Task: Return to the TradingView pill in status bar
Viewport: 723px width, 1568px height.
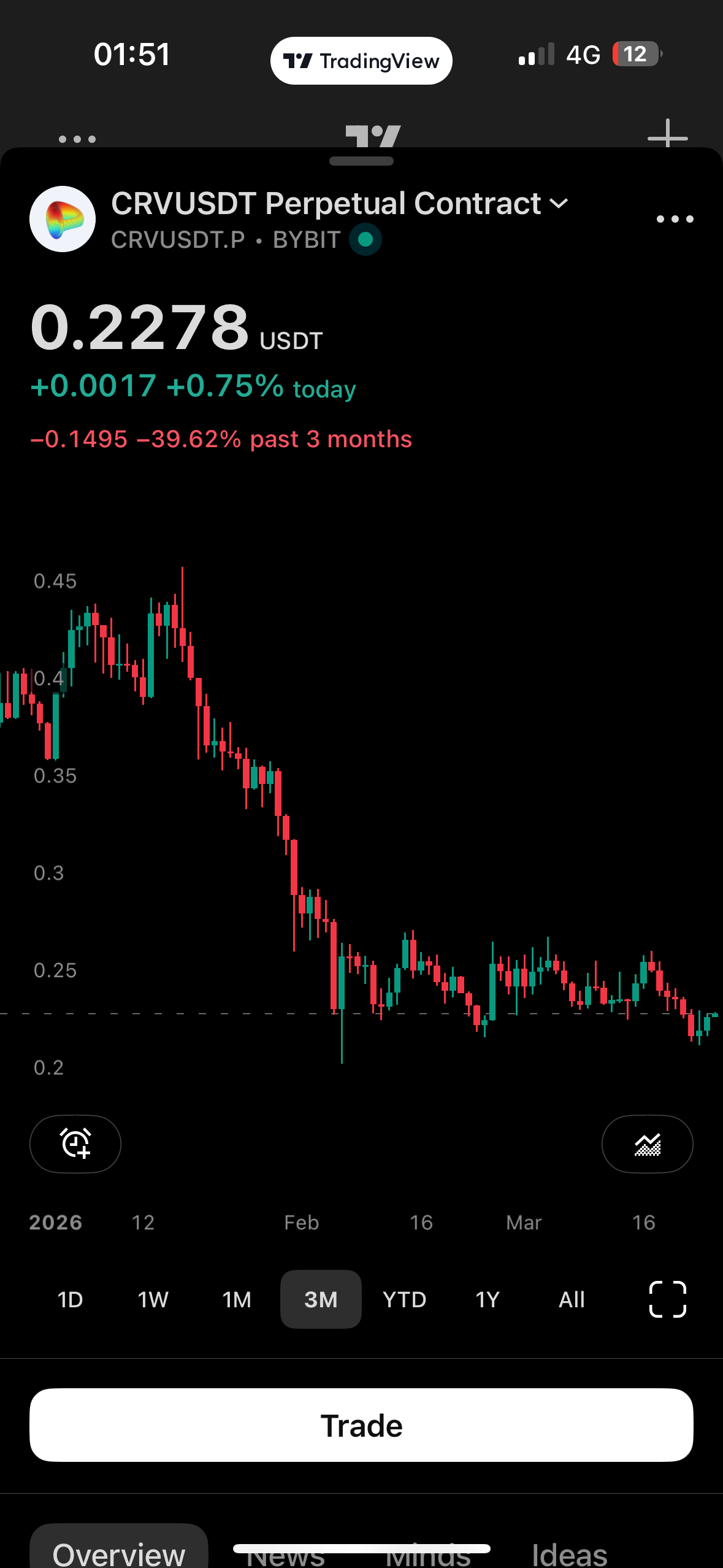Action: (x=361, y=61)
